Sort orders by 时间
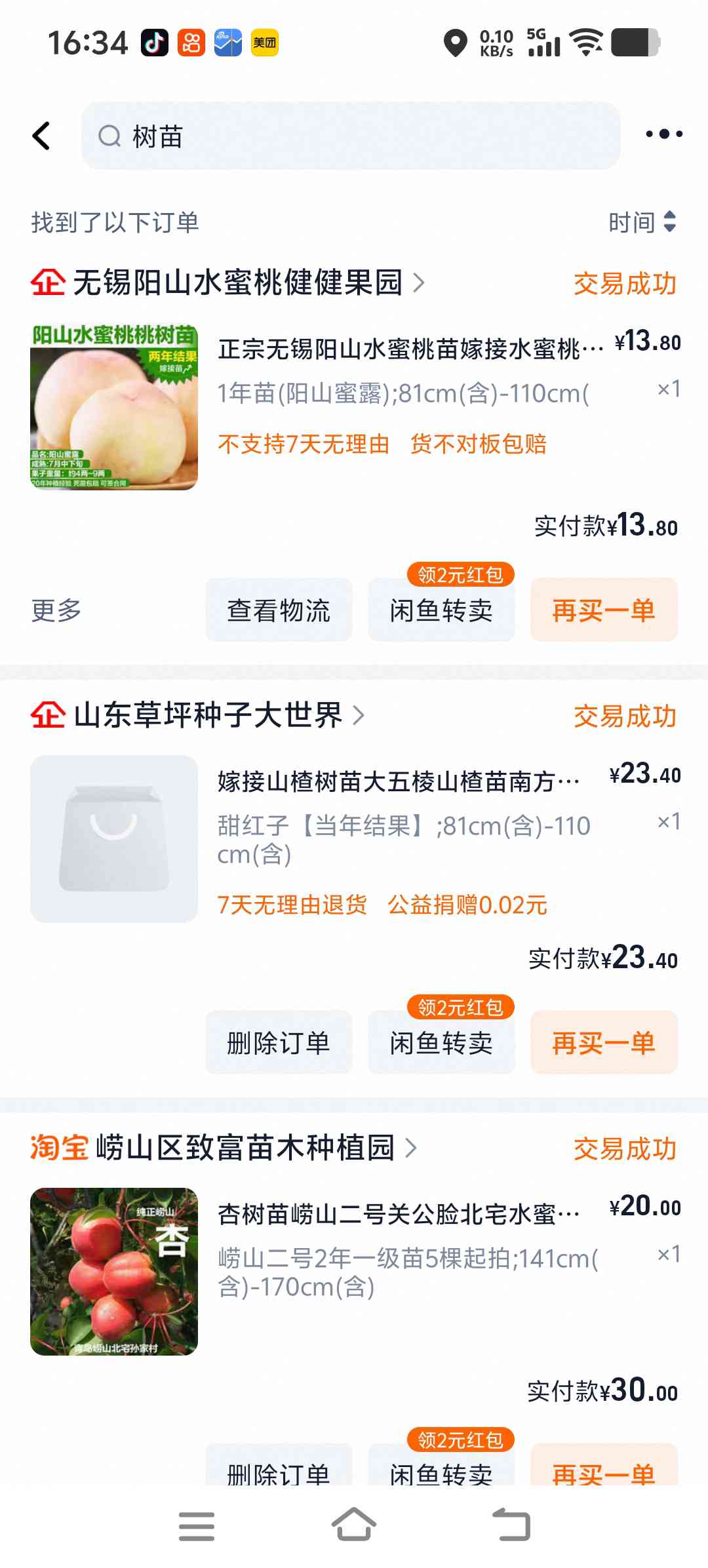The width and height of the screenshot is (708, 1568). pyautogui.click(x=642, y=222)
